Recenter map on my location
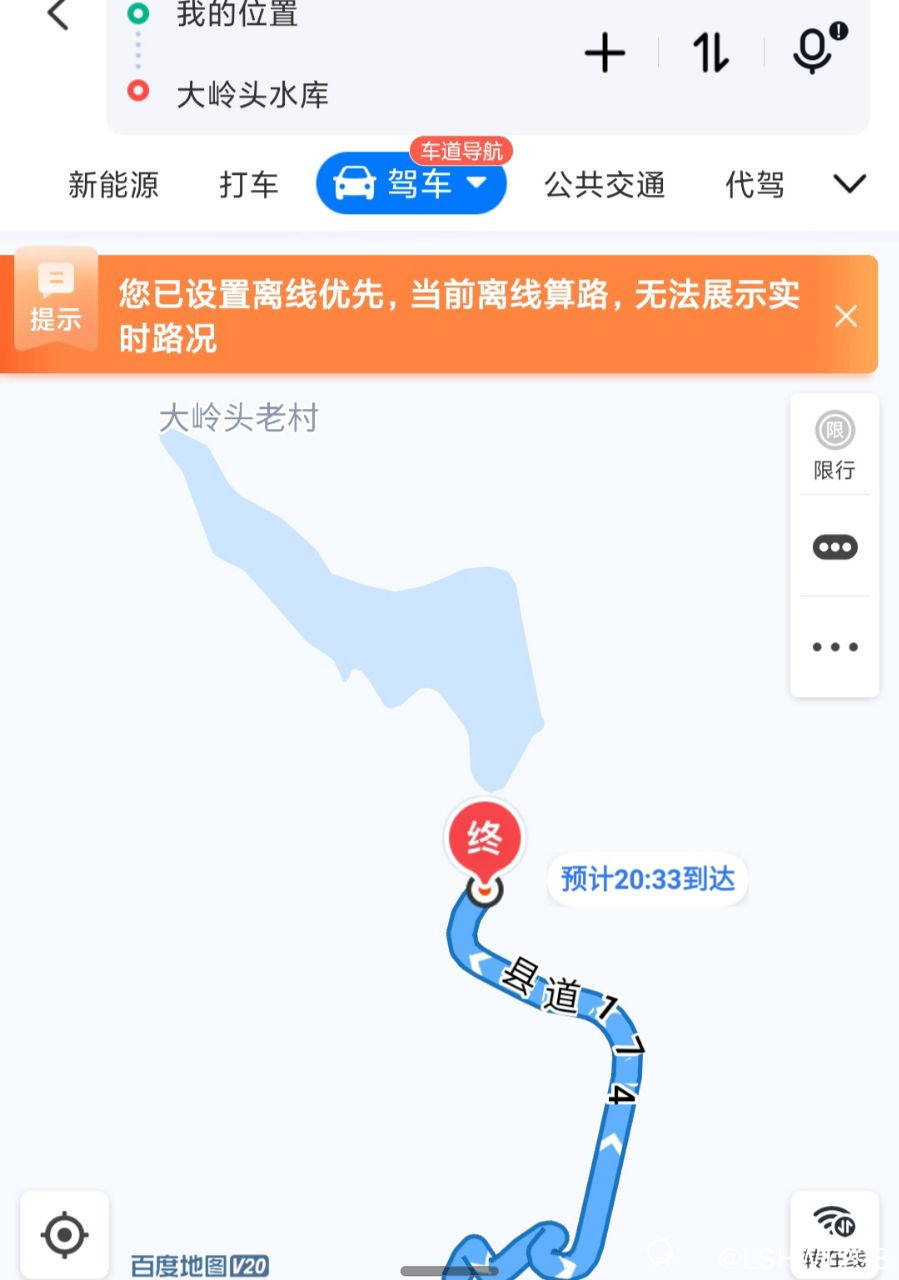 65,1236
